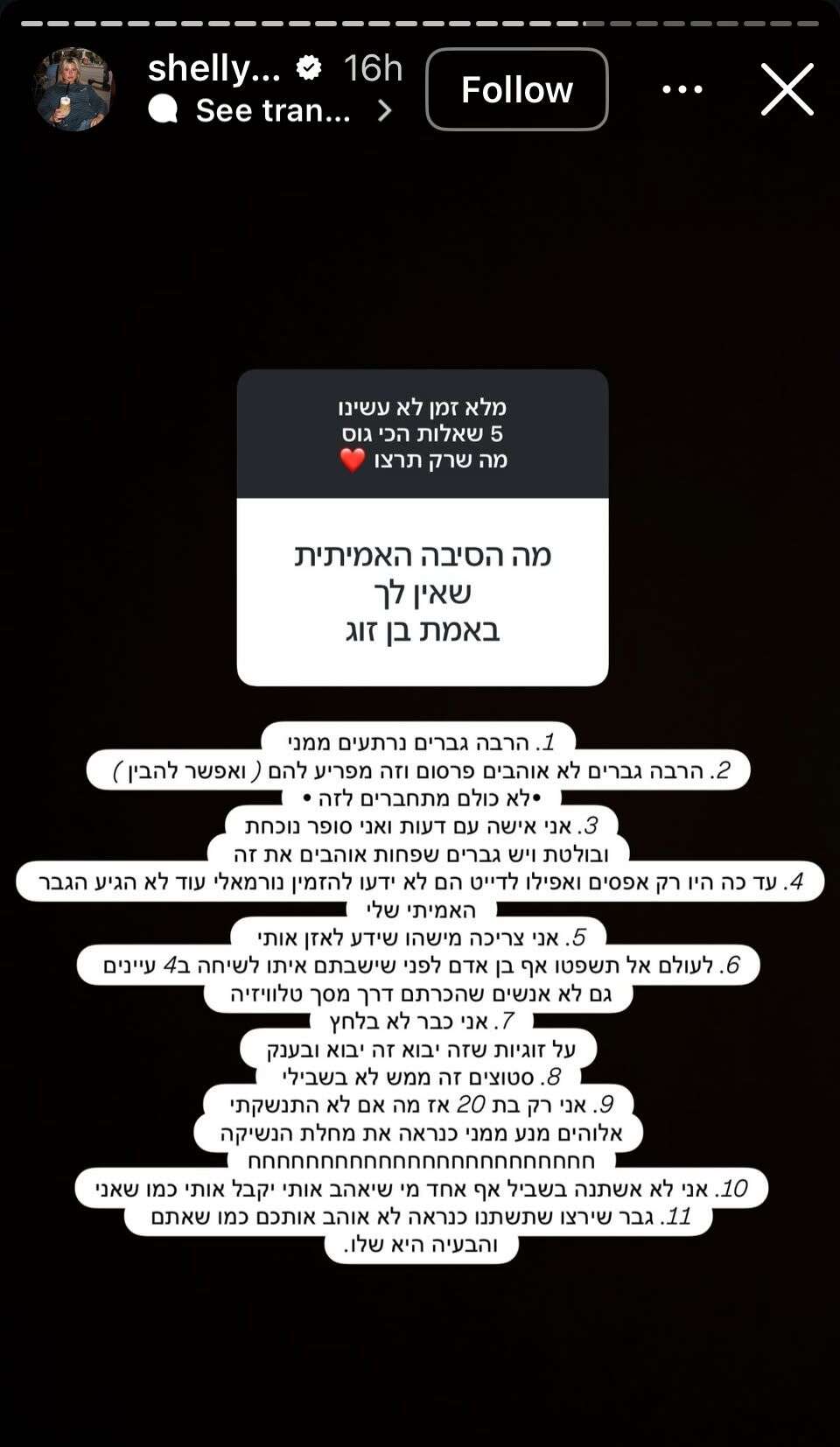This screenshot has height=1447, width=840.
Task: Tap See translation
Action: [x=271, y=110]
